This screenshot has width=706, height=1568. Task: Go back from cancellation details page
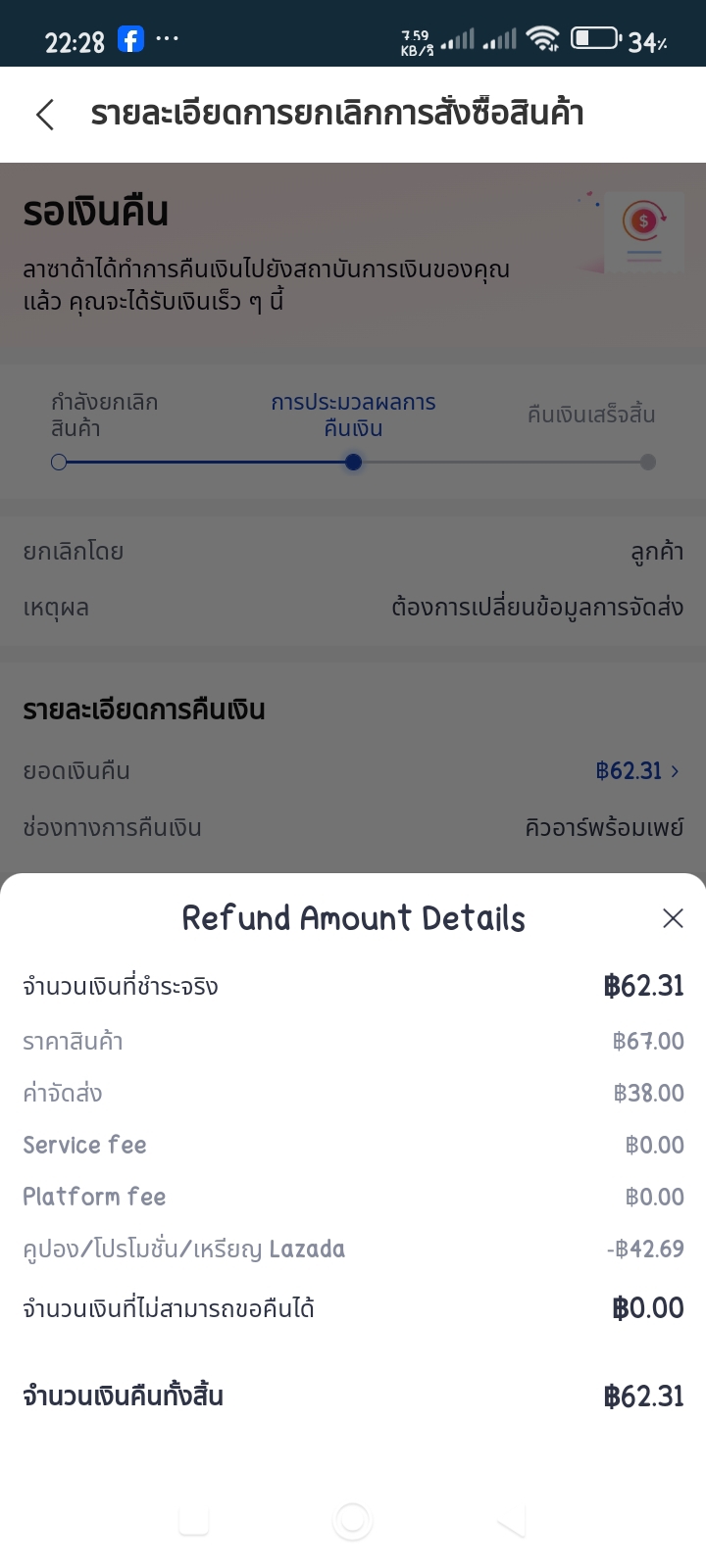[45, 115]
